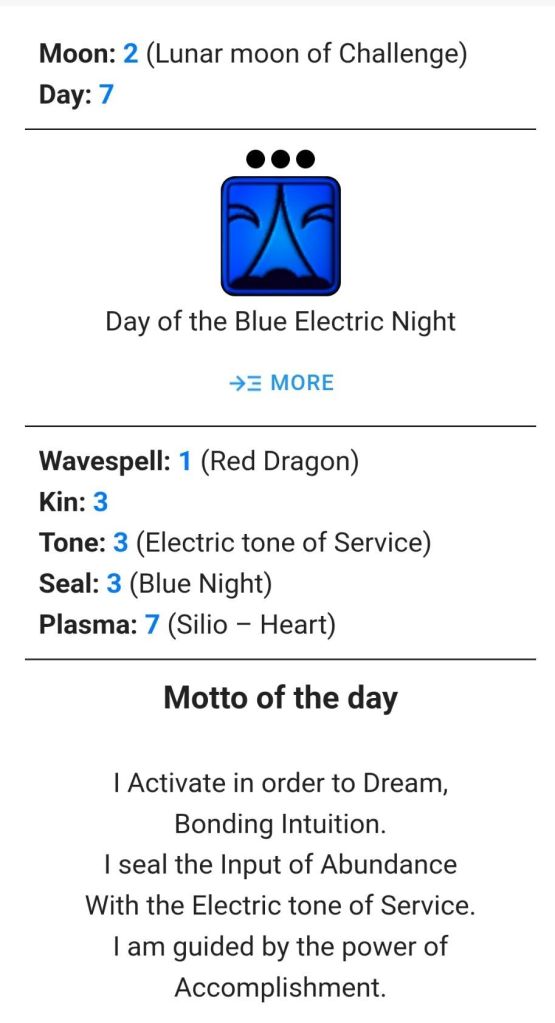This screenshot has height=1023, width=555.
Task: Expand the MORE link
Action: (x=281, y=382)
